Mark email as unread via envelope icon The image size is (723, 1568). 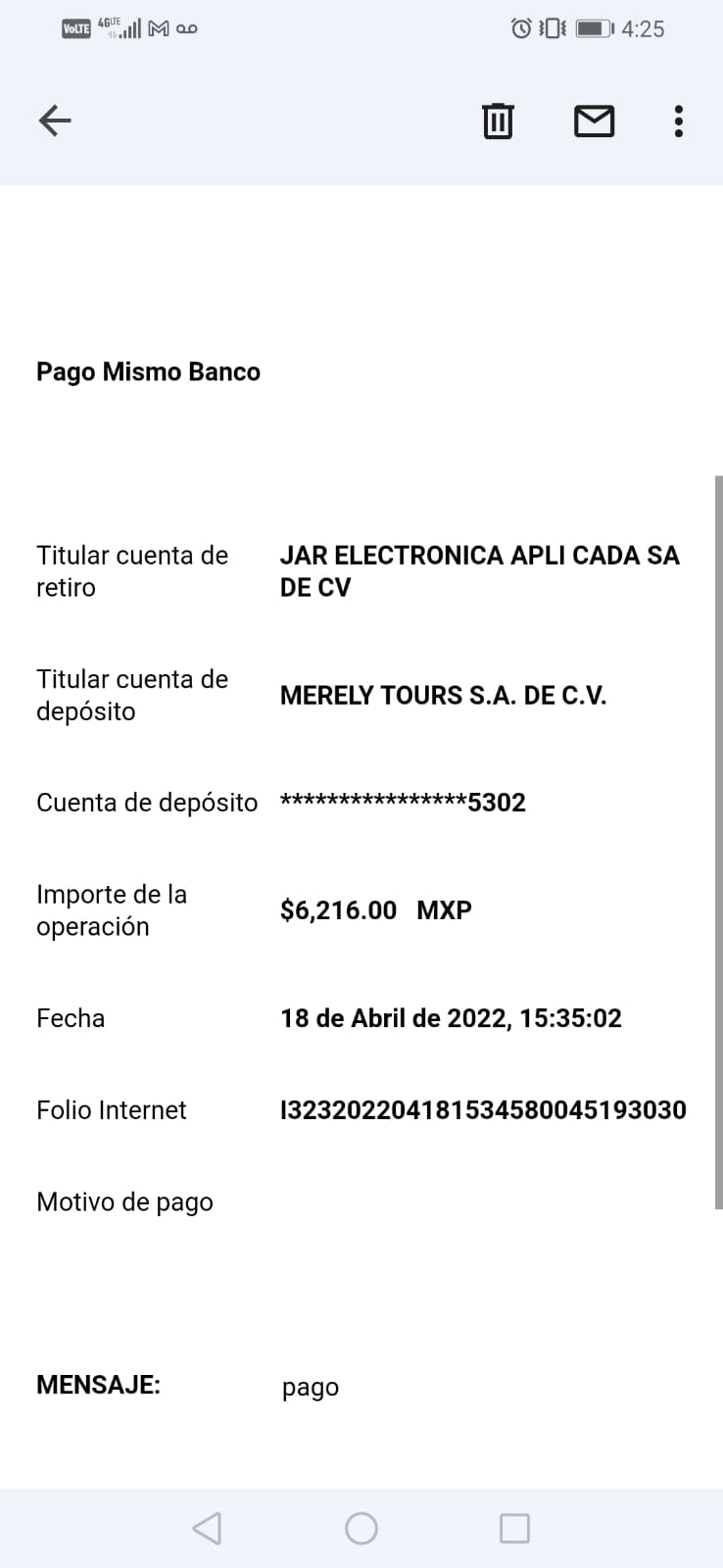(594, 121)
